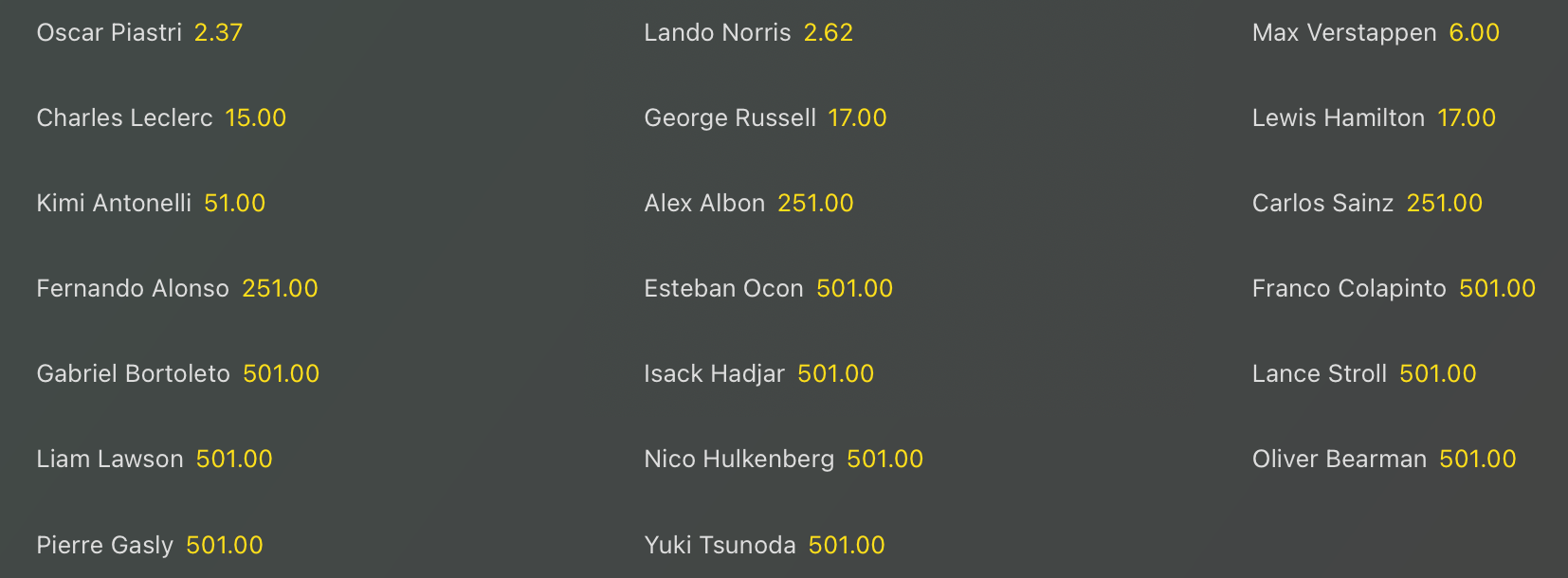Image resolution: width=1568 pixels, height=578 pixels.
Task: Choose Oliver Bearman 501.00 selection
Action: [1383, 460]
